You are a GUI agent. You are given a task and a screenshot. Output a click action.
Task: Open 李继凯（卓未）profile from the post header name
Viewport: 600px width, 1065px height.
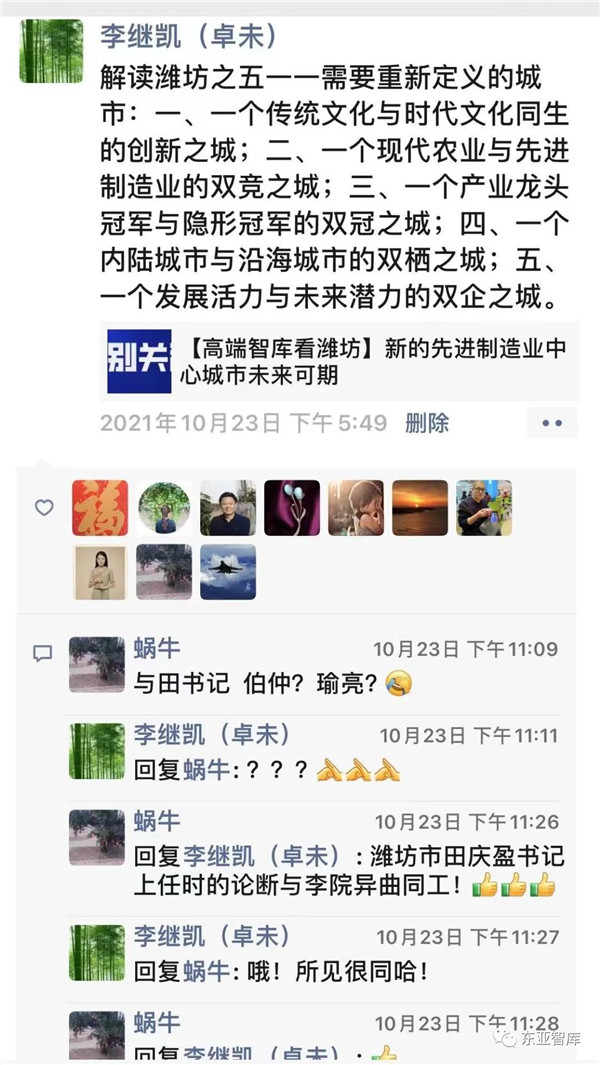(x=189, y=39)
